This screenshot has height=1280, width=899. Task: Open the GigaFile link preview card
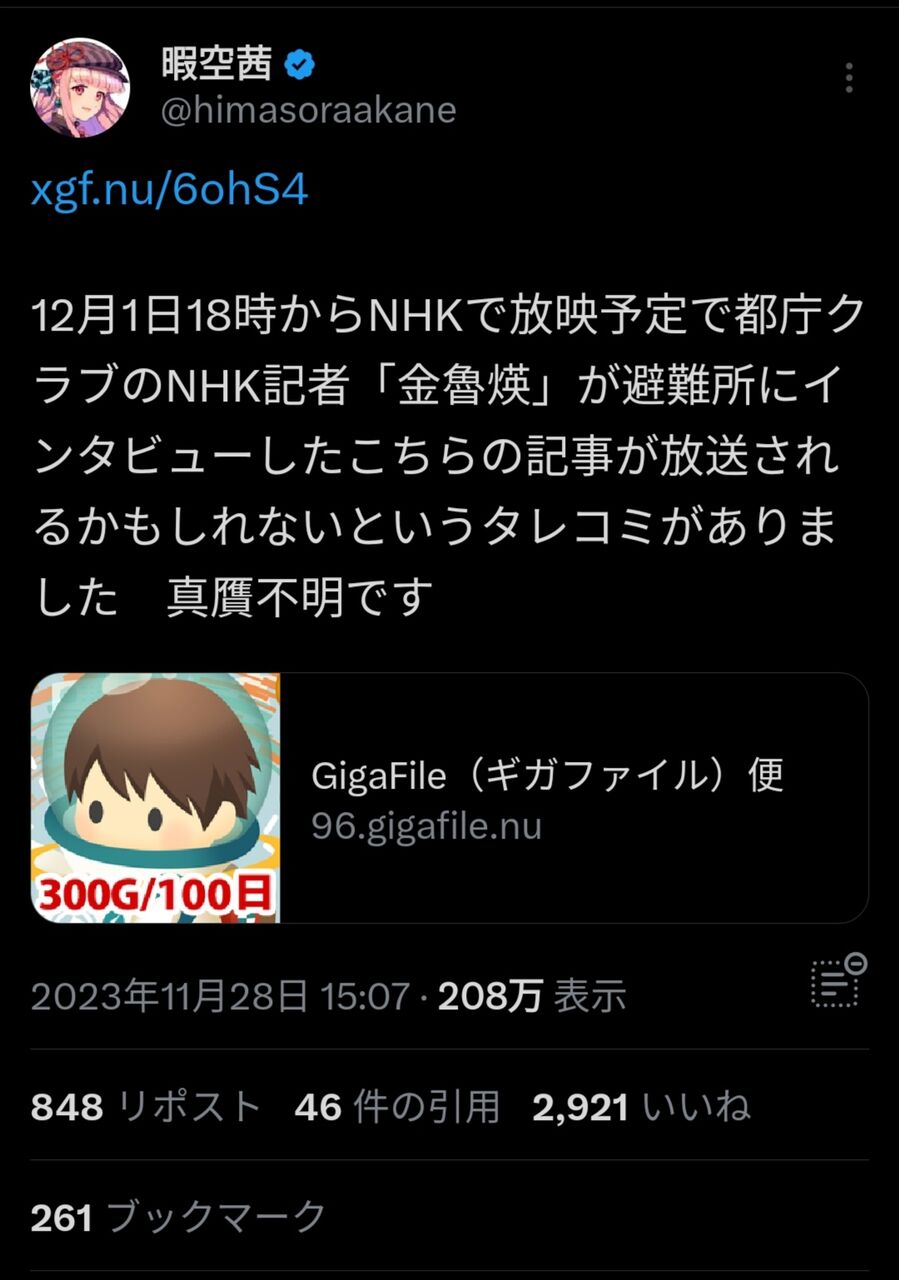pyautogui.click(x=449, y=797)
